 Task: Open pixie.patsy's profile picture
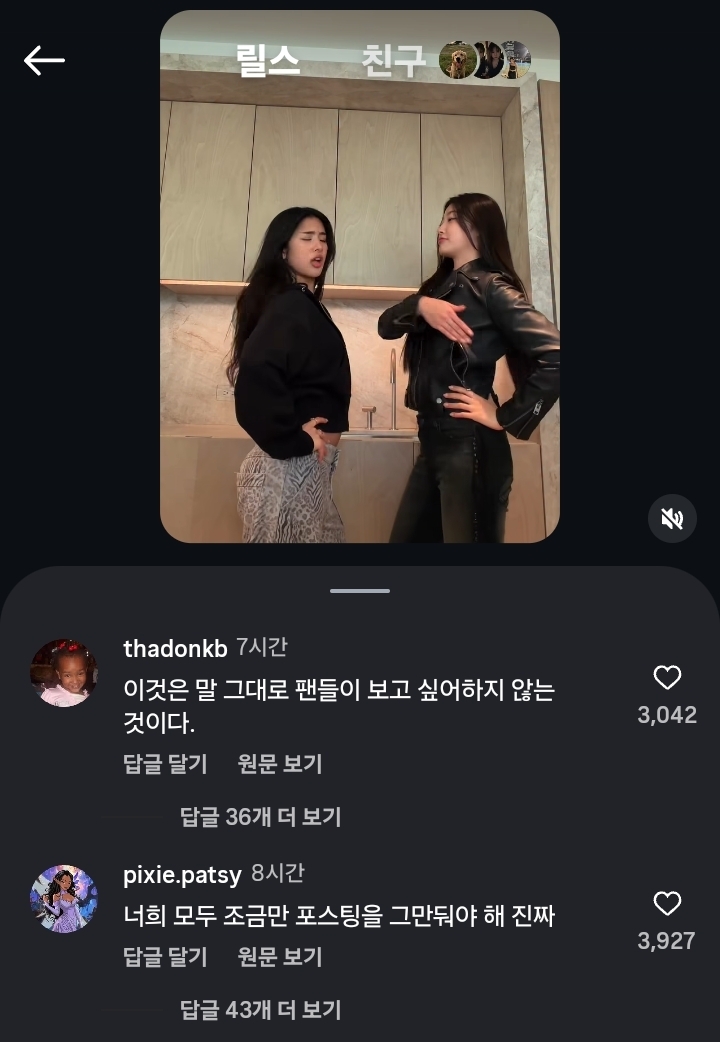pos(64,899)
